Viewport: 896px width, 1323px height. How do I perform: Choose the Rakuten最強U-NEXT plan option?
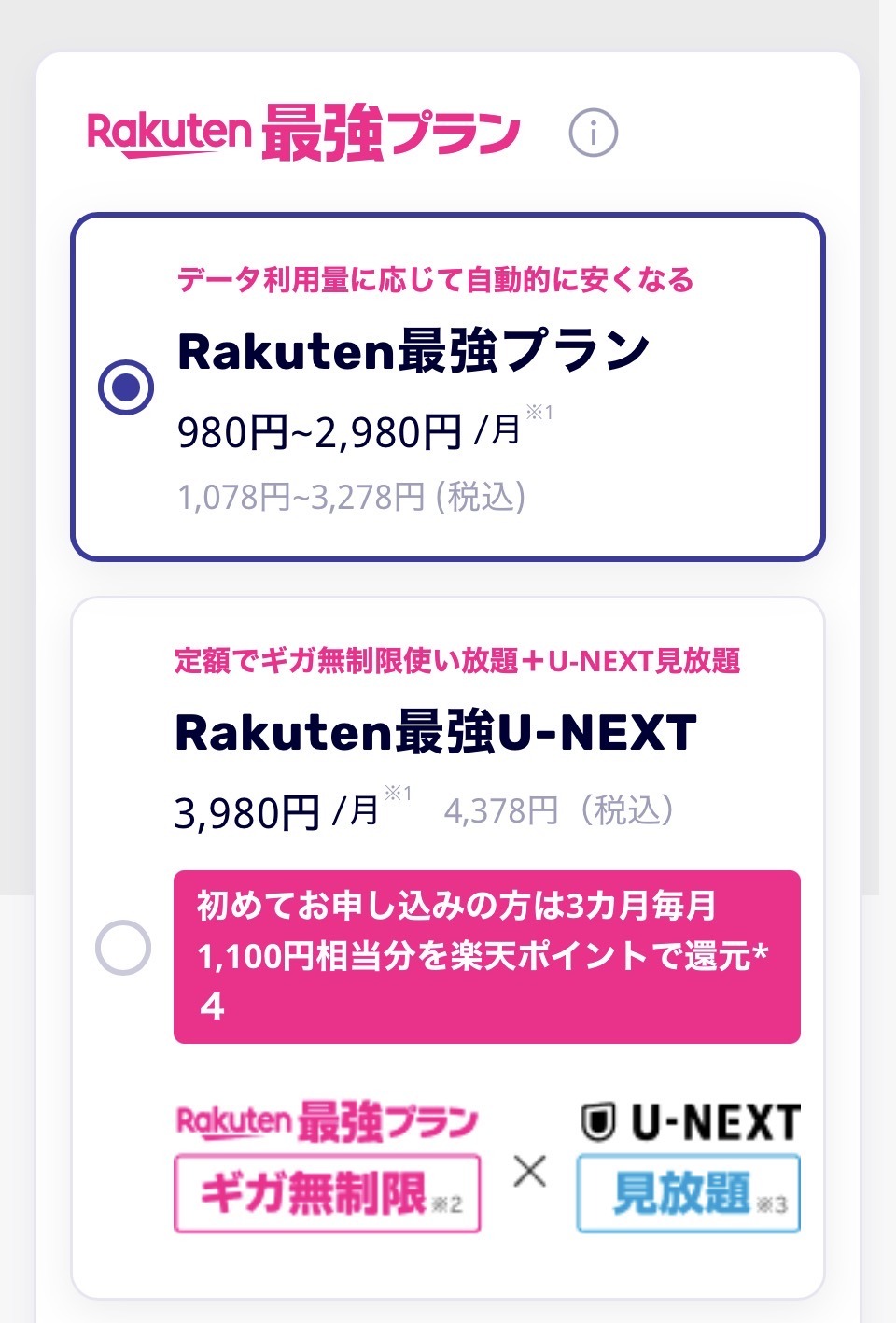[123, 948]
